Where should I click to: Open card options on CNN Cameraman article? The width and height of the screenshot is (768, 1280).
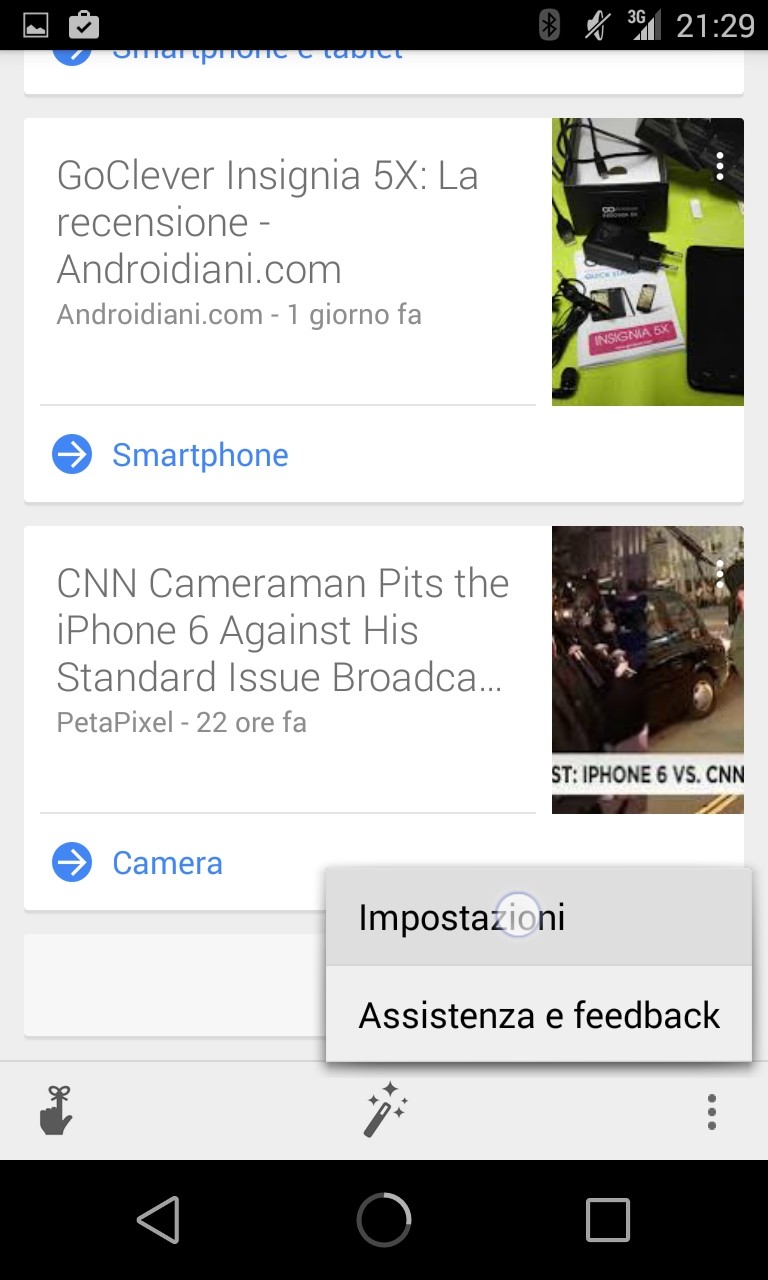[720, 573]
